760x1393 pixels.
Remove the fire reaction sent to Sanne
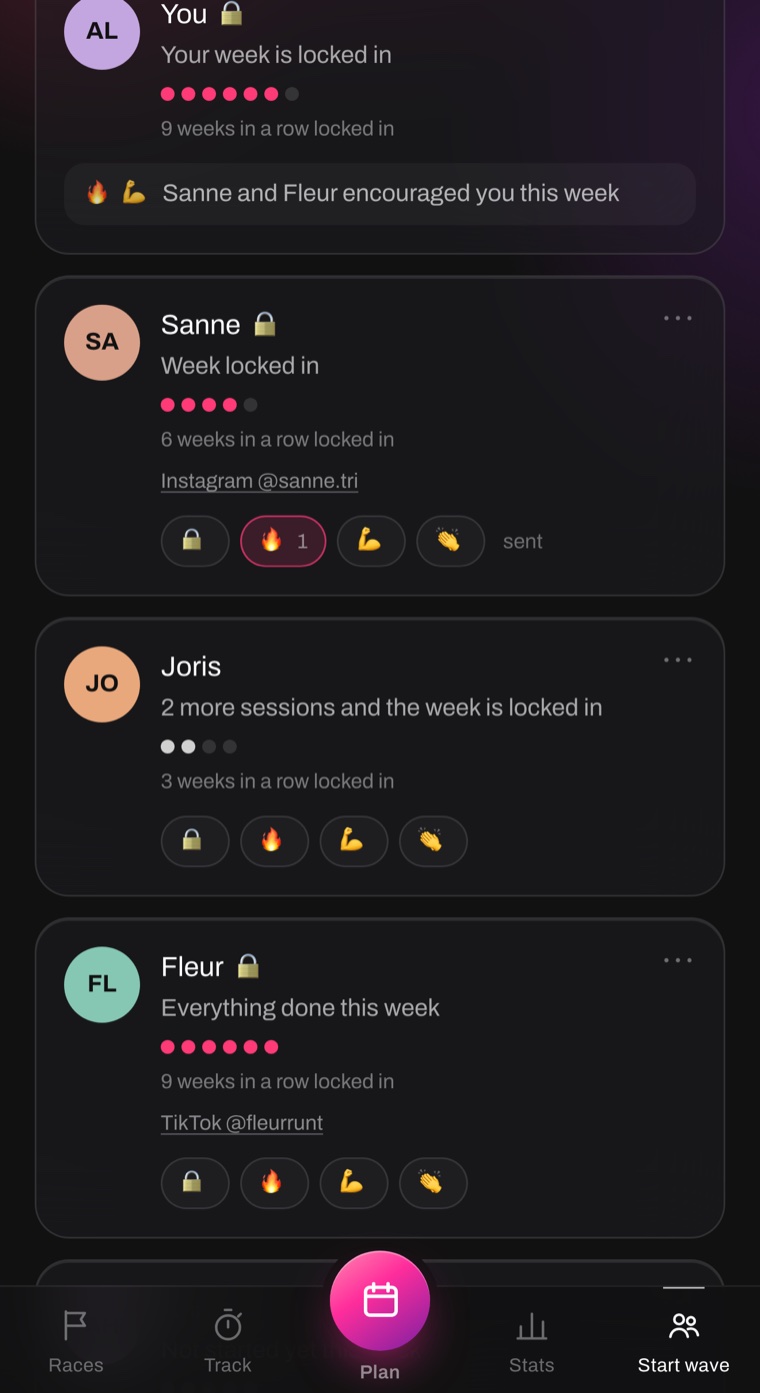coord(283,541)
